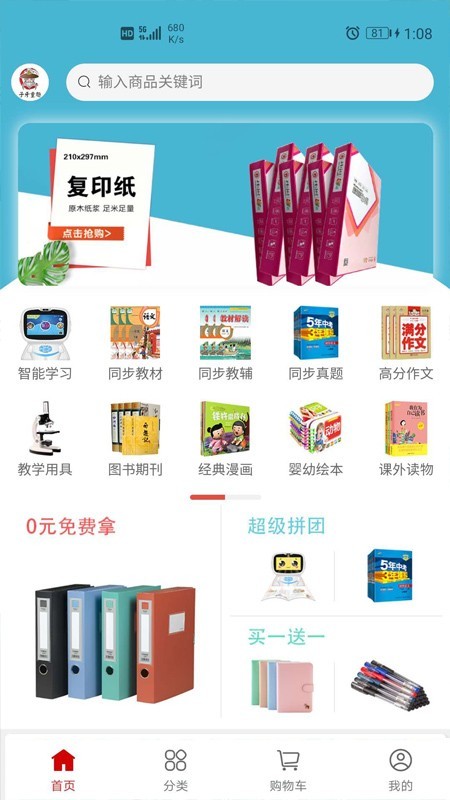This screenshot has width=450, height=800.
Task: Open the 智能学习 category
Action: (x=45, y=344)
